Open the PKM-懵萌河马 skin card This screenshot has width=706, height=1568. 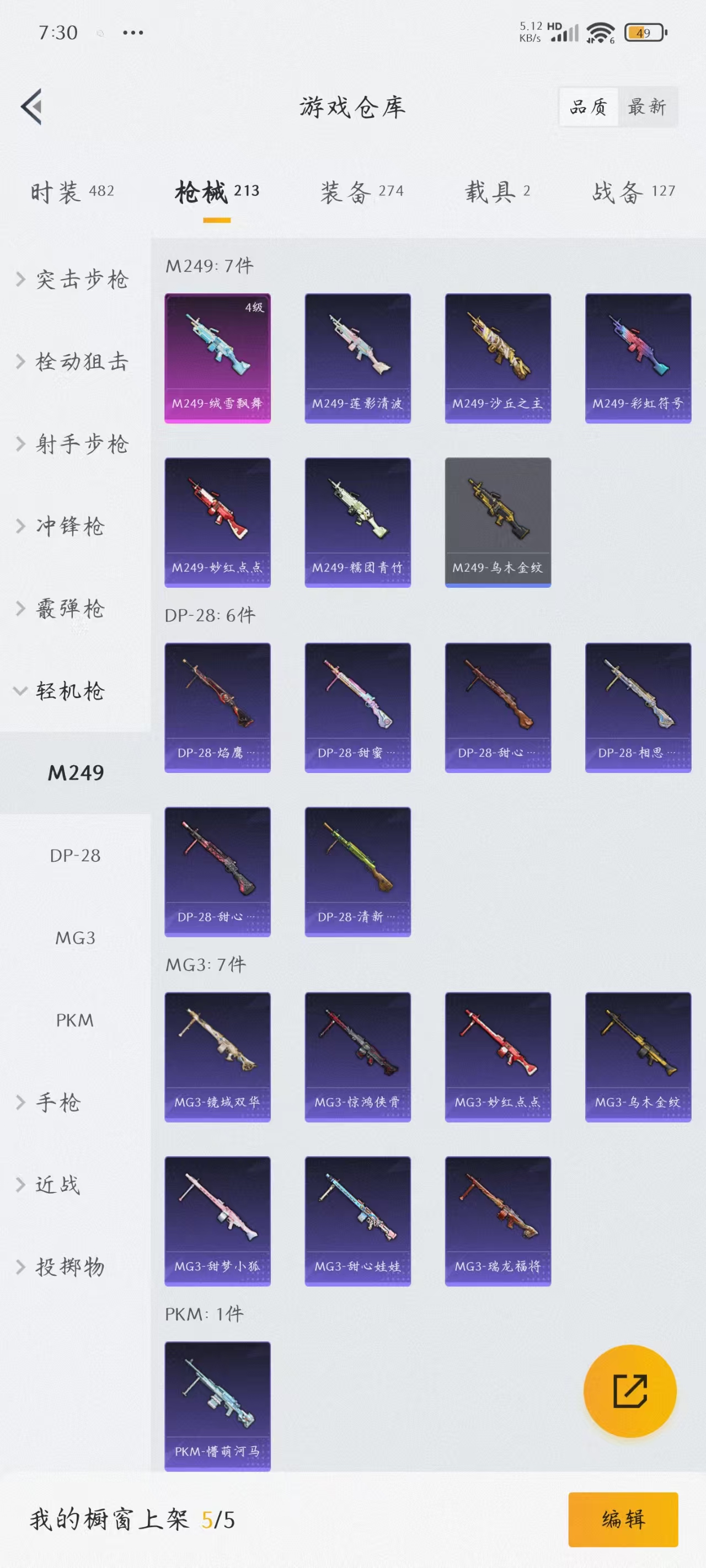point(217,1406)
